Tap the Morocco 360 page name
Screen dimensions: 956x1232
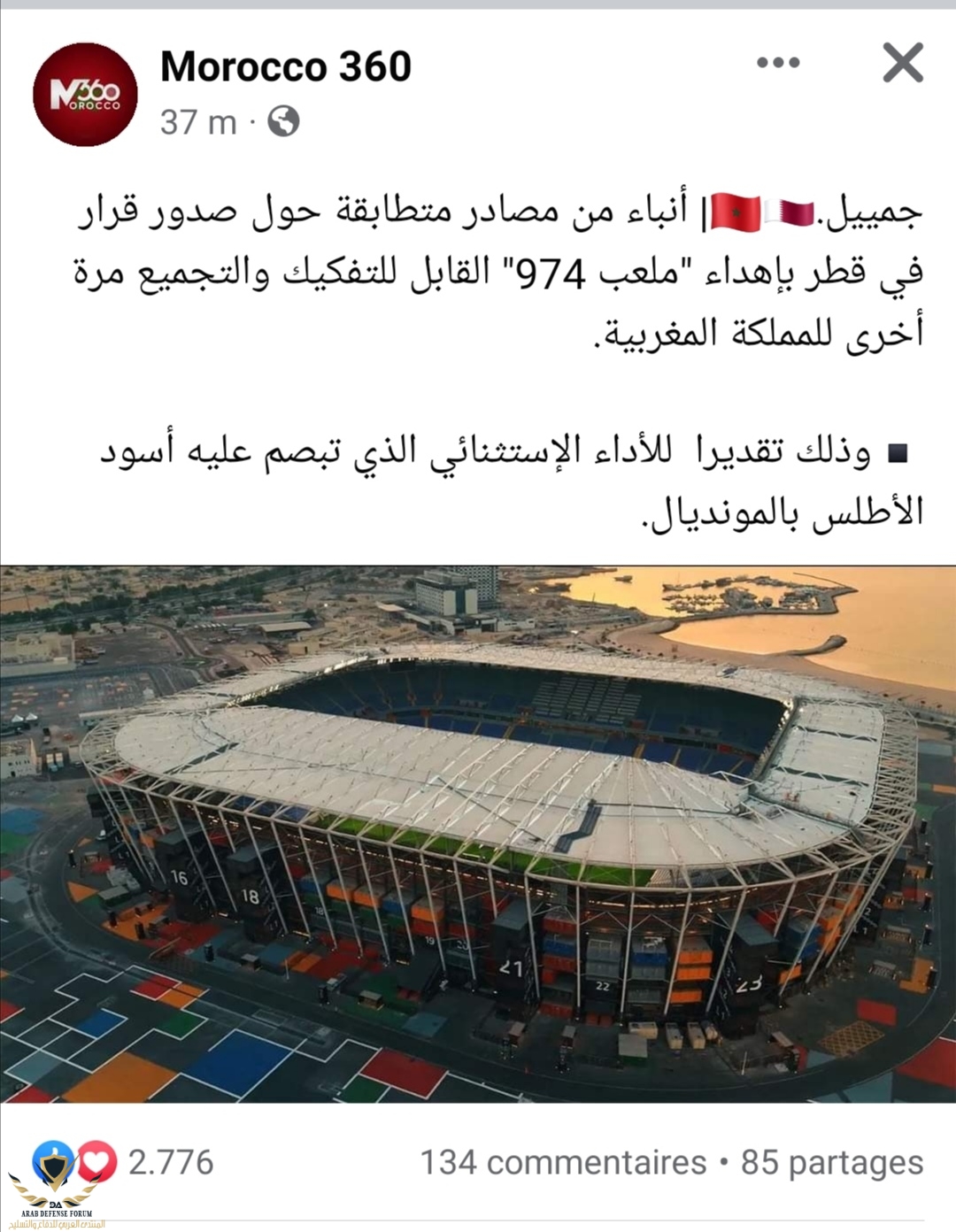285,67
